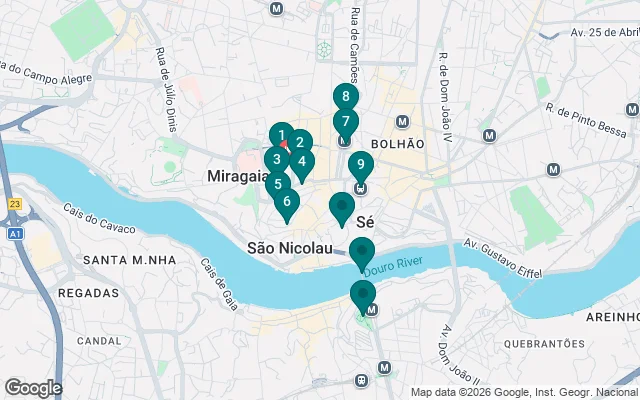Open map pin number 8
Screen dimensions: 640x400
click(x=345, y=97)
